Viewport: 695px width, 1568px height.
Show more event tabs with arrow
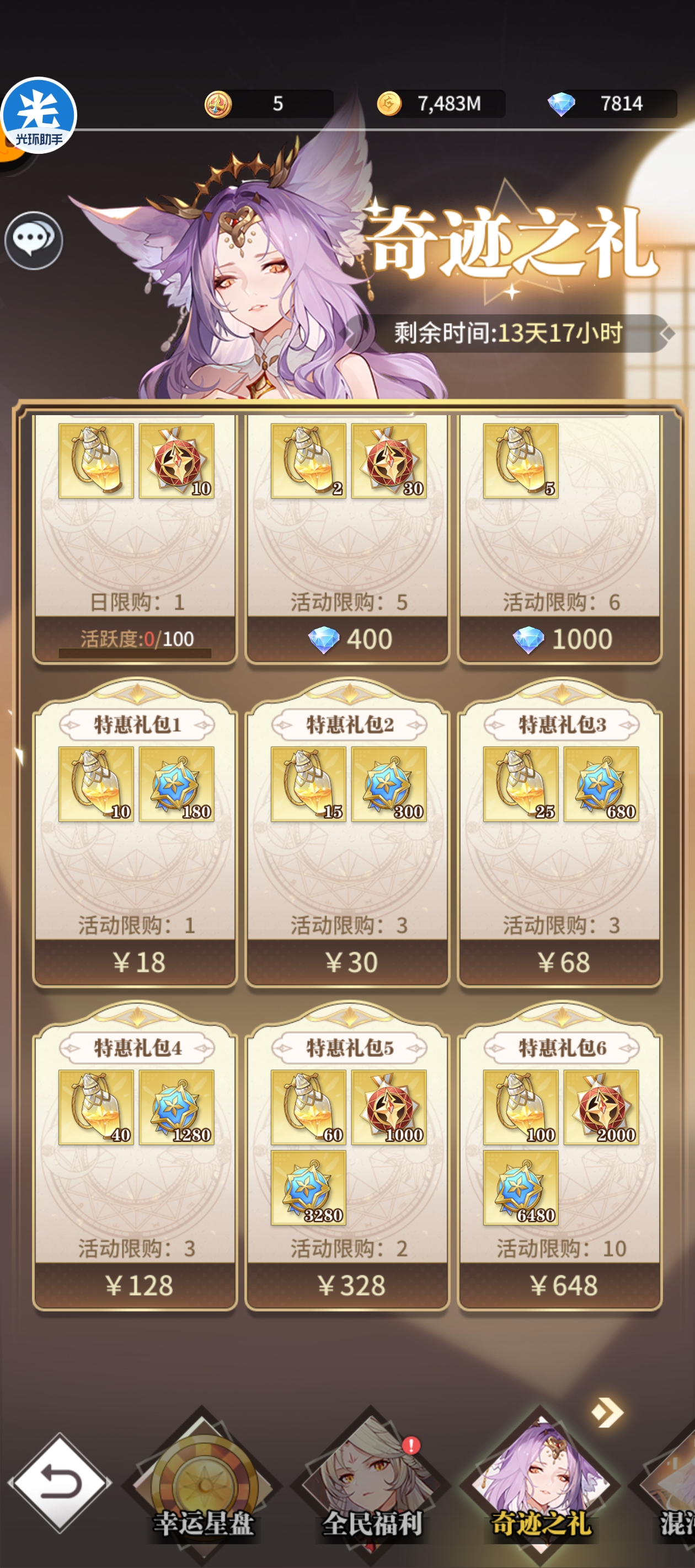point(607,1412)
